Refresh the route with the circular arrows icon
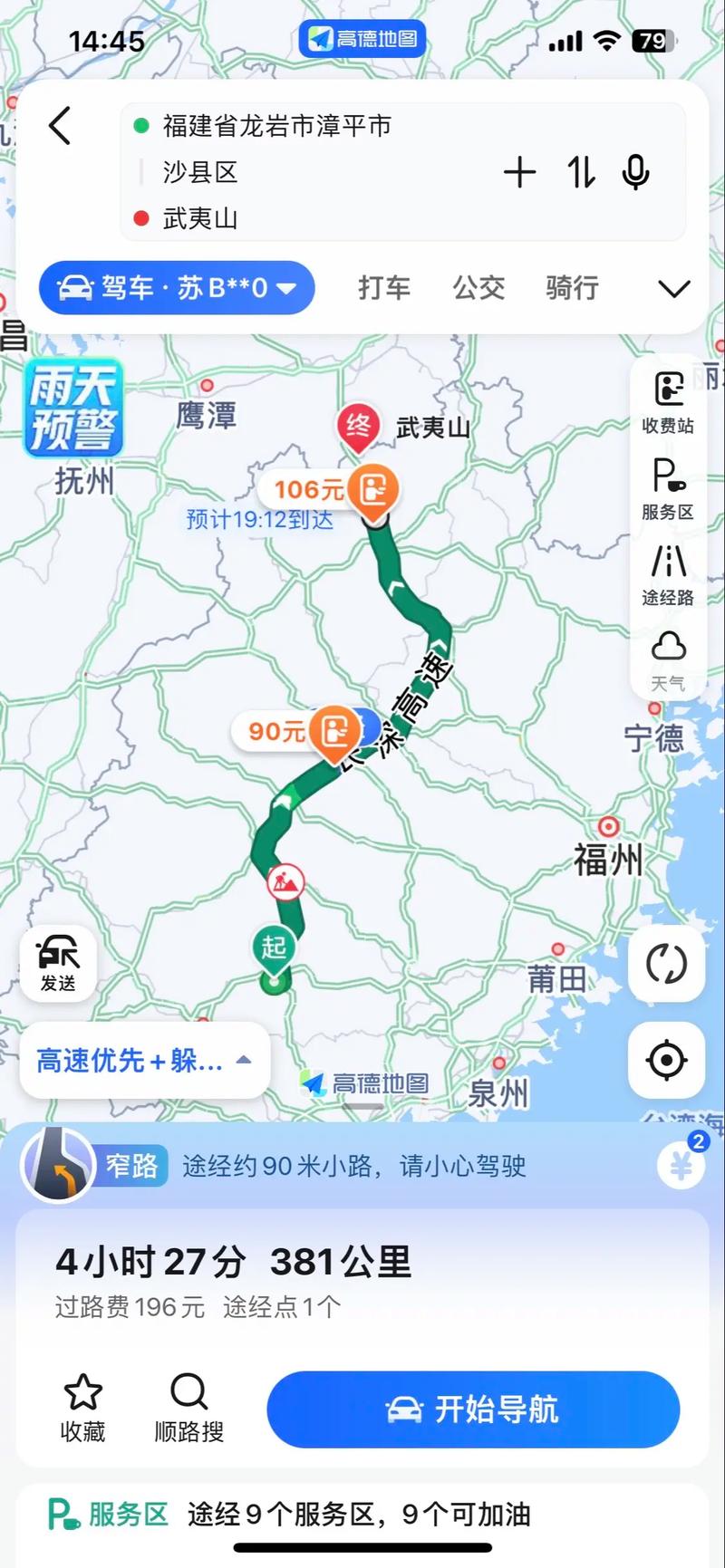 click(x=667, y=965)
